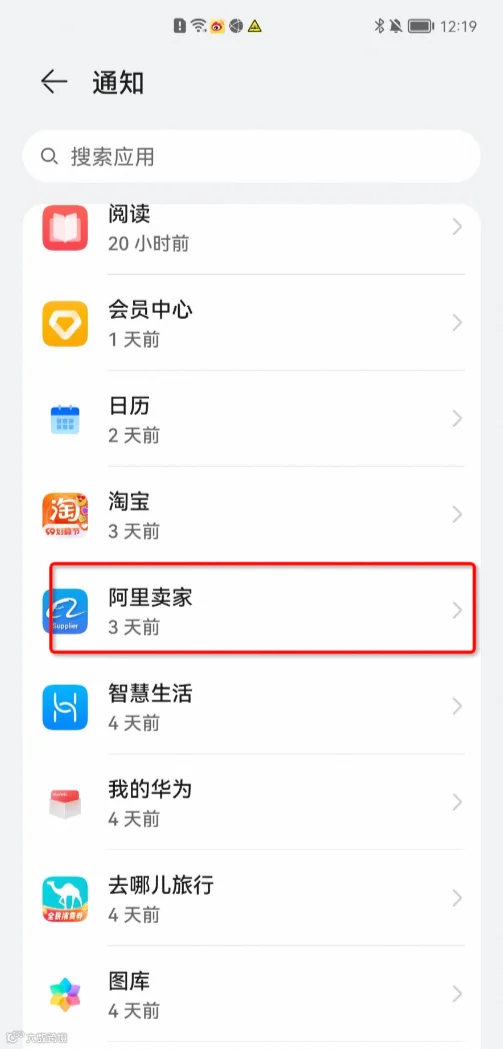
Task: Open 图库 notification settings
Action: click(252, 993)
